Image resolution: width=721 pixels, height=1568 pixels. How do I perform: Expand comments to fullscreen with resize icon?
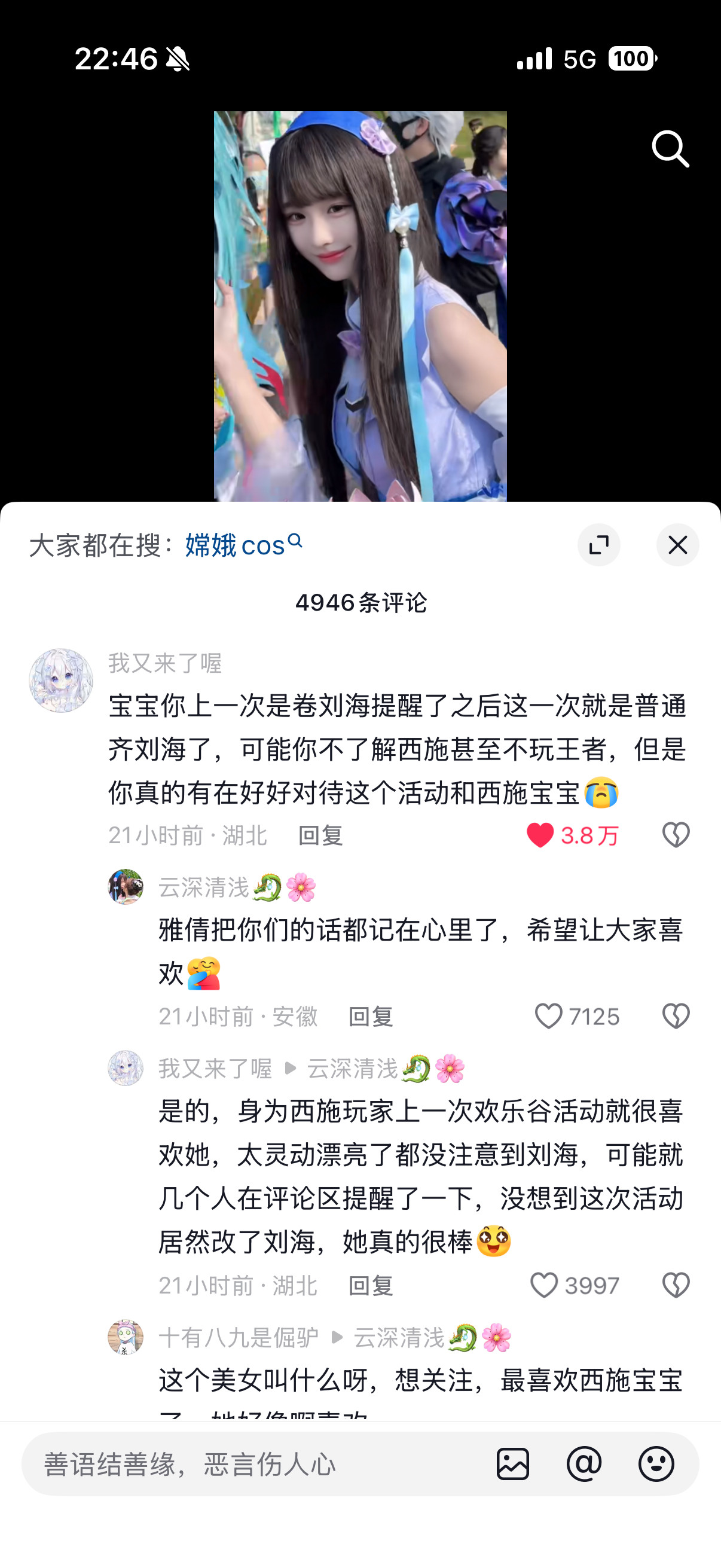(x=599, y=545)
